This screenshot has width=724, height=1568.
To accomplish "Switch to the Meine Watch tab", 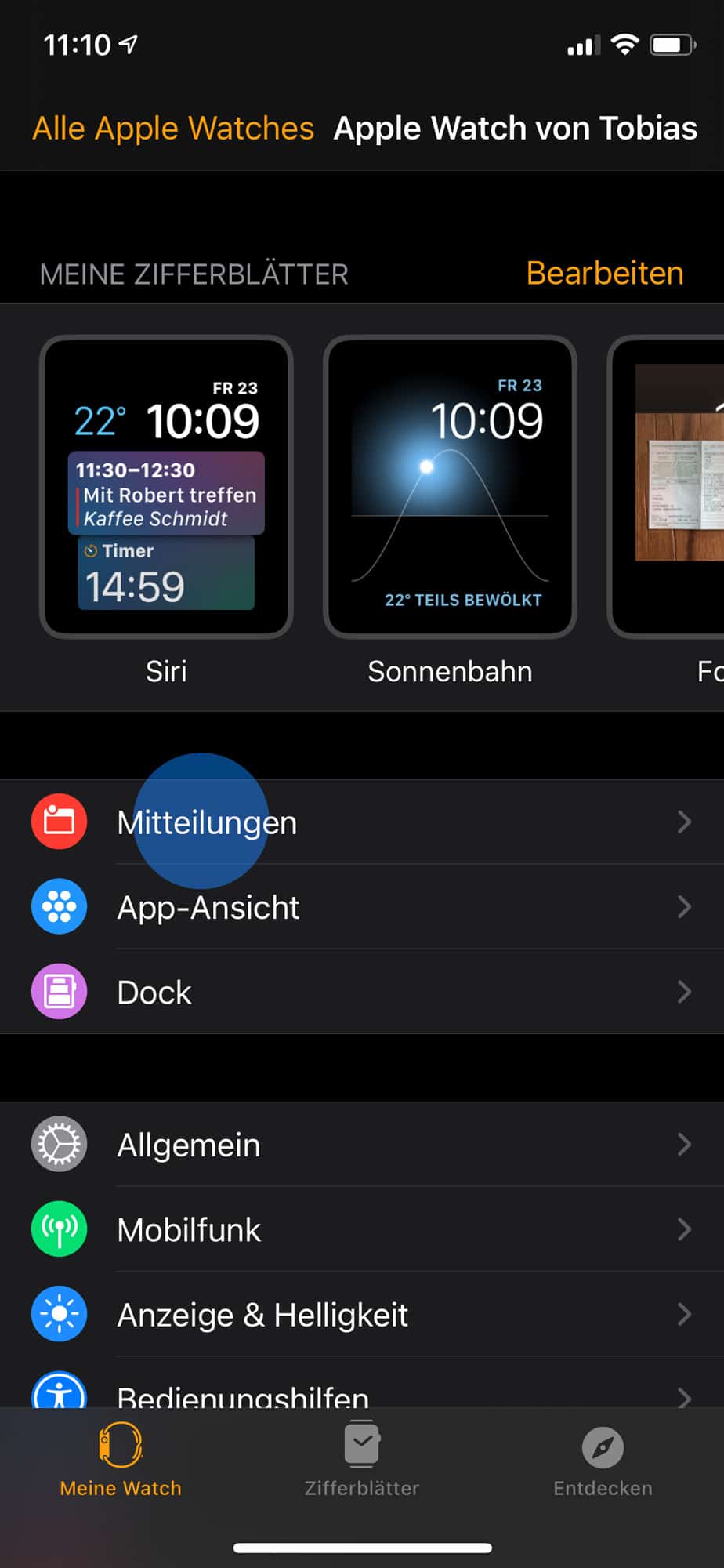I will [121, 1460].
